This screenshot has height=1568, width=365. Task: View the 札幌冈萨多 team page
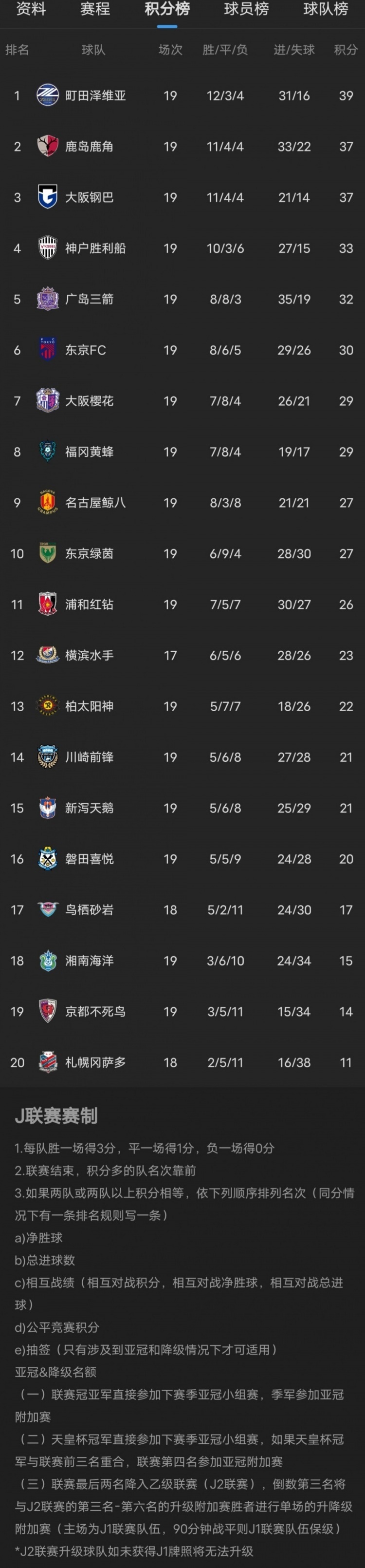coord(95,1063)
